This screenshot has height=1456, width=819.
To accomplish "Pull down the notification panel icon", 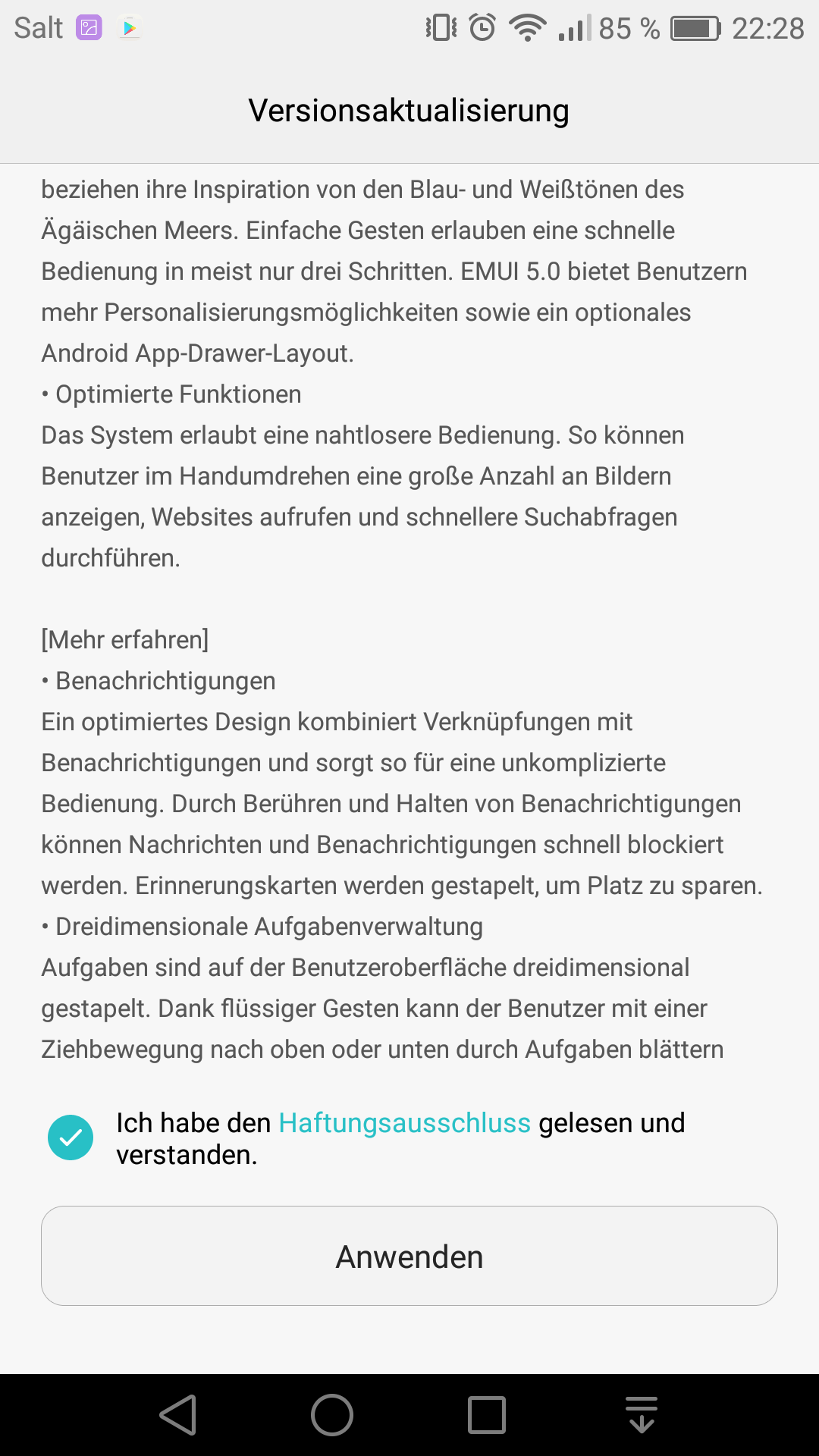I will pos(642,1415).
